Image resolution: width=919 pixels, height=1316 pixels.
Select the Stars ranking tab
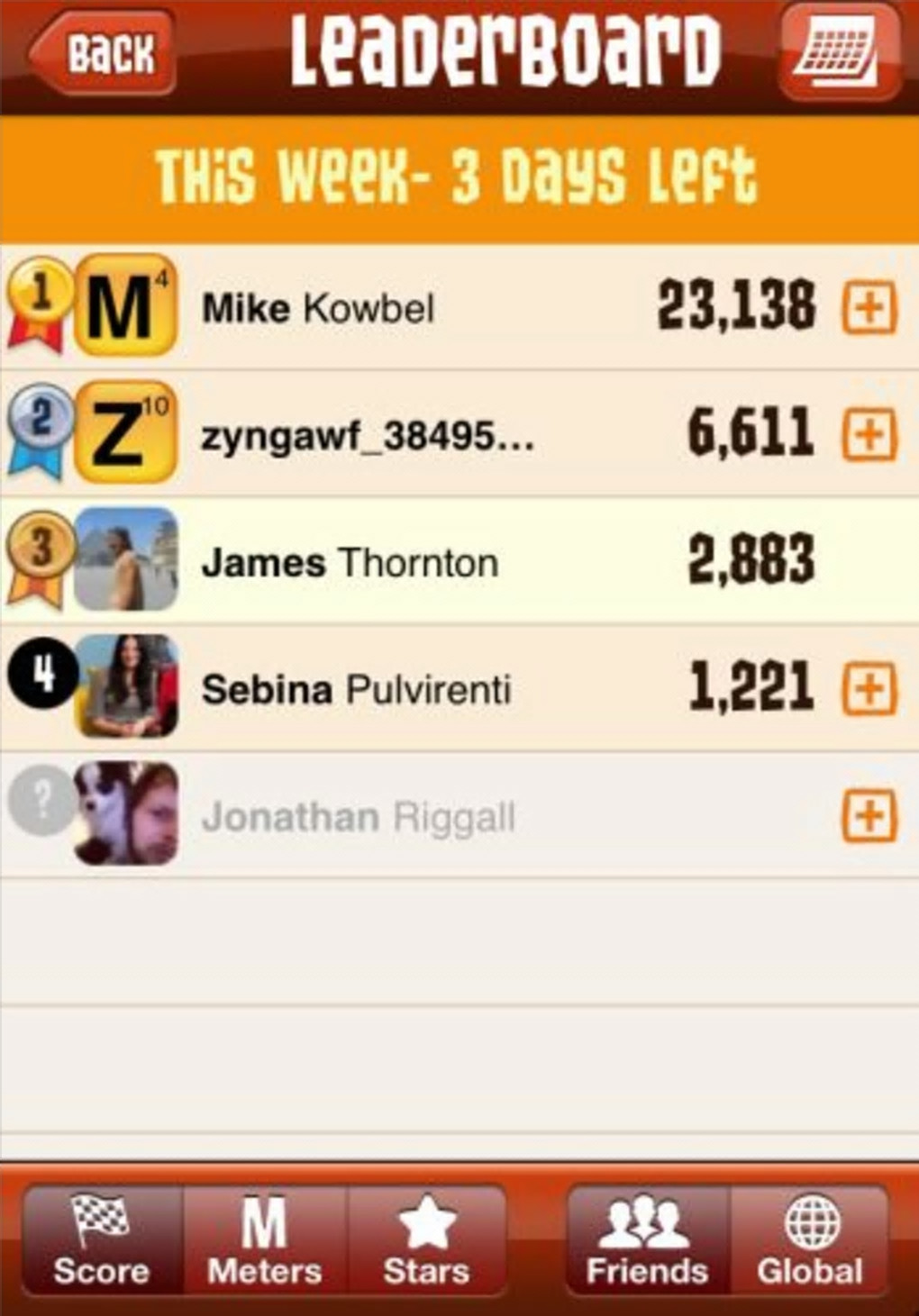426,1240
